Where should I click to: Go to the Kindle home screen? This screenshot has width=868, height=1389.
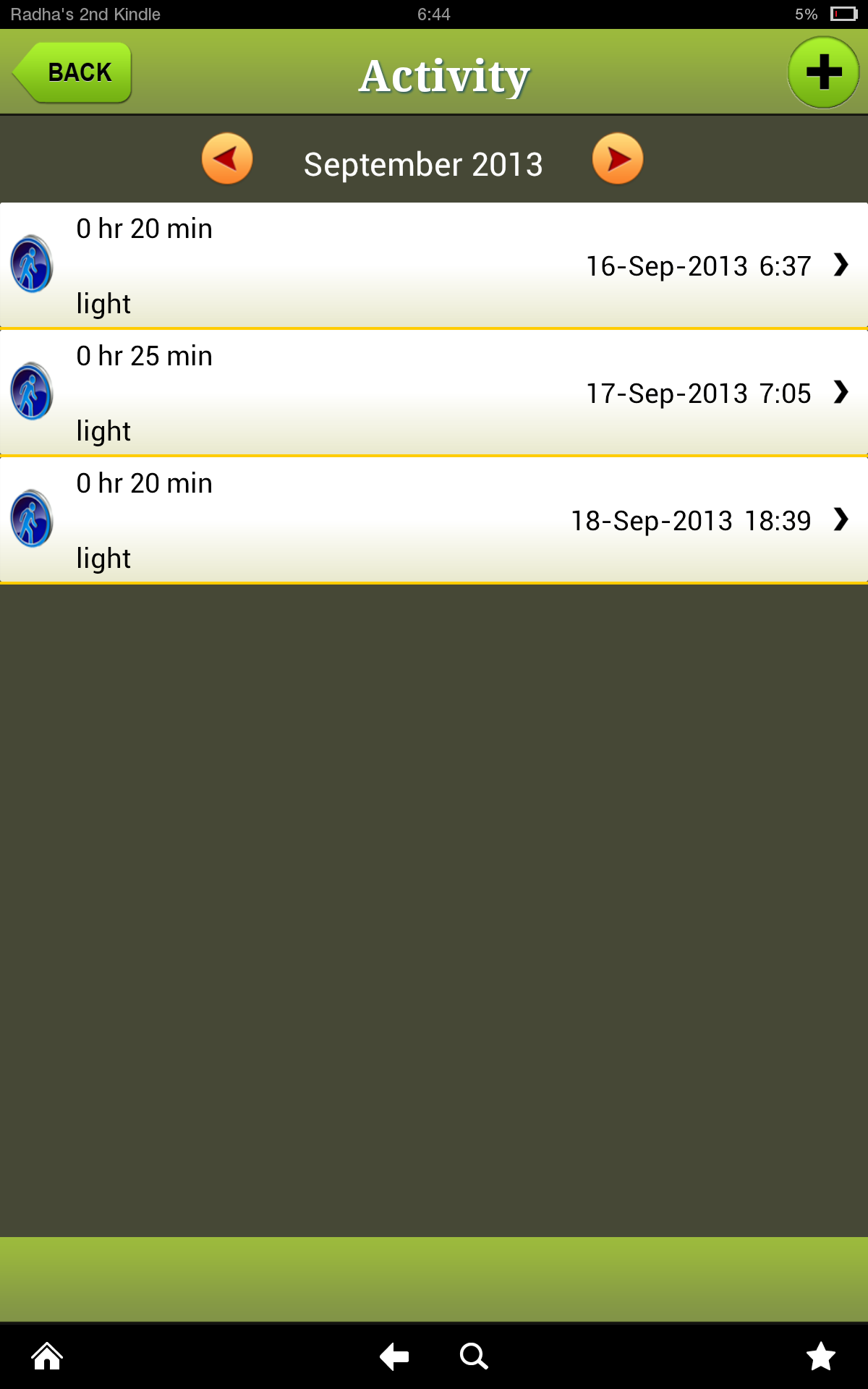click(x=47, y=1356)
